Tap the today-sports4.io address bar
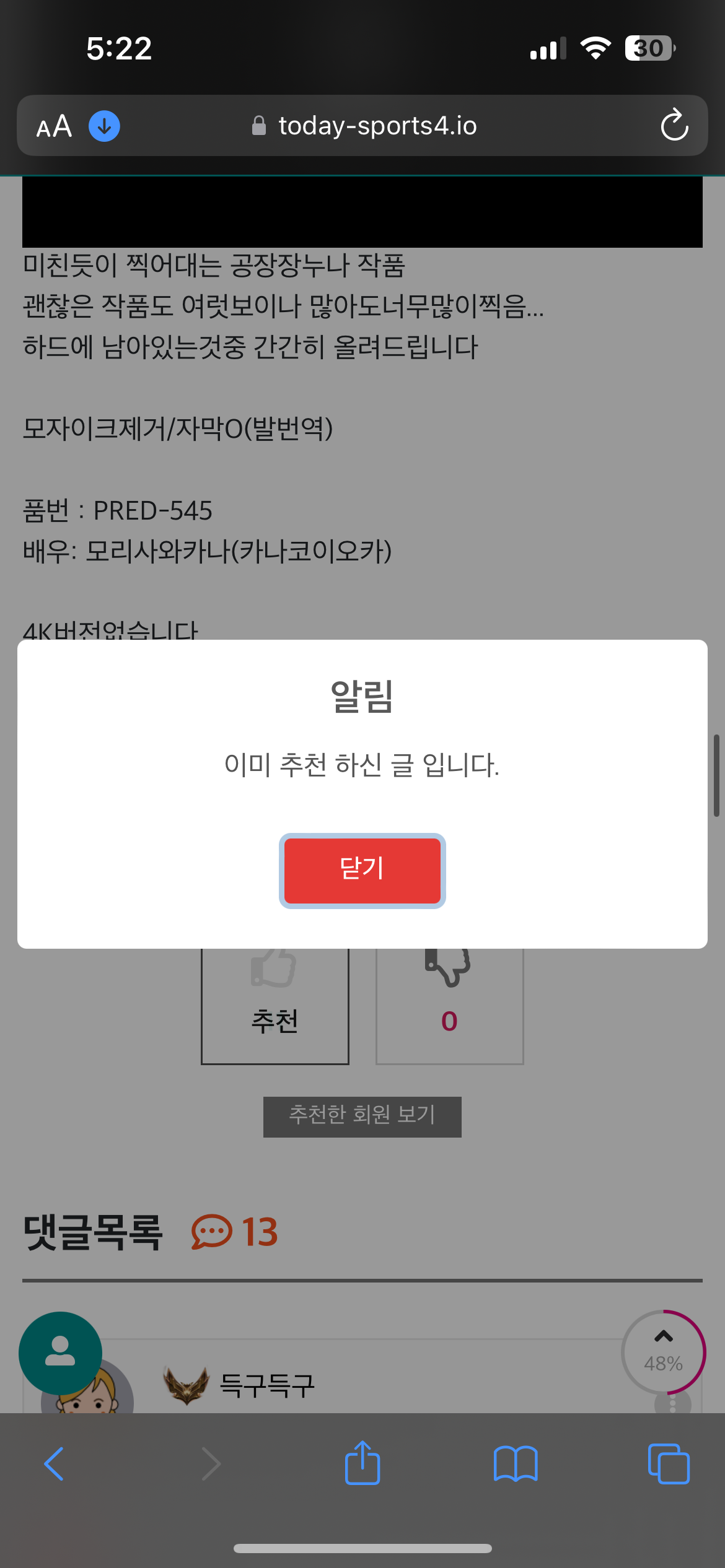Screen dimensions: 725x1568 pyautogui.click(x=364, y=126)
